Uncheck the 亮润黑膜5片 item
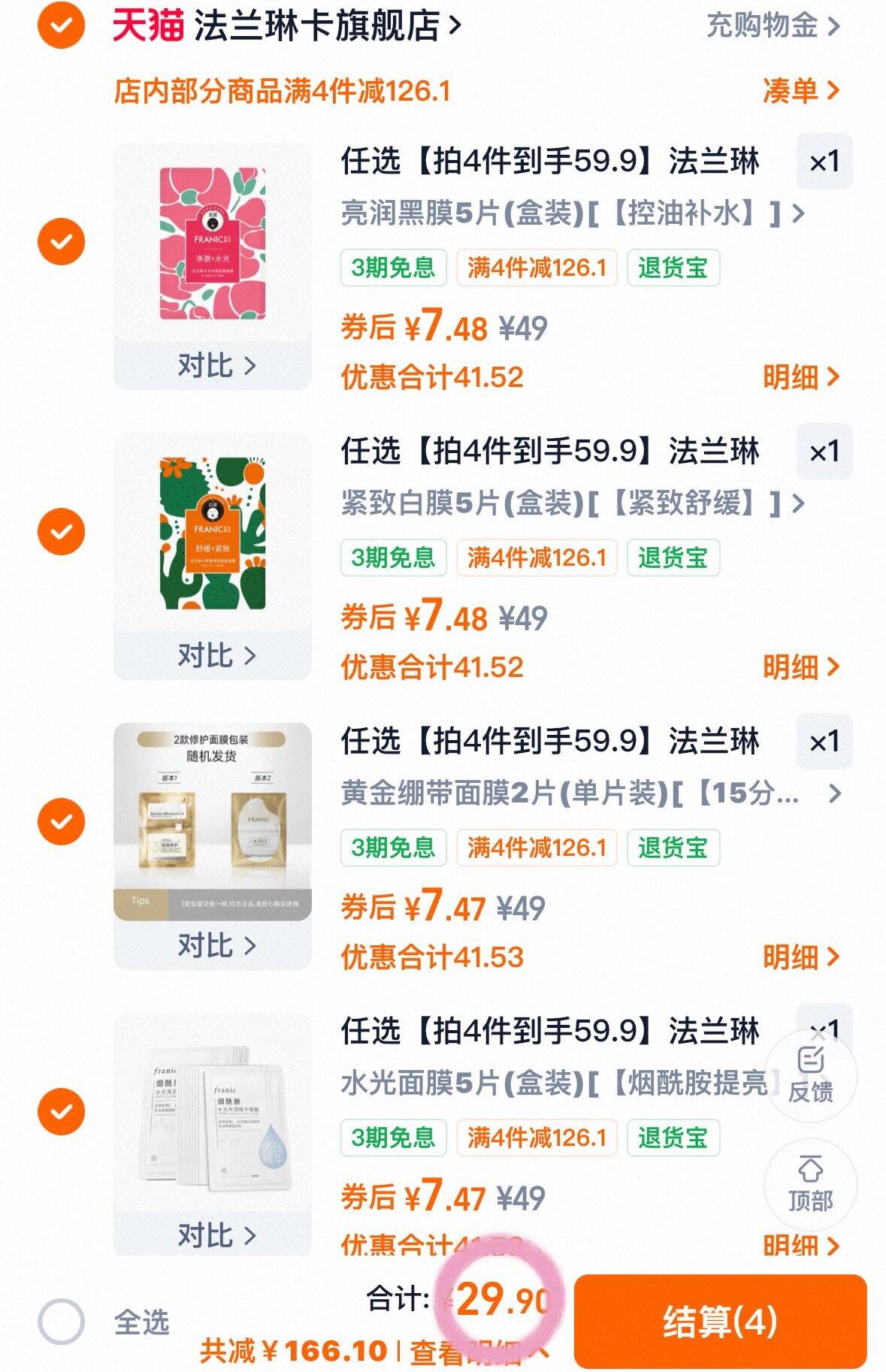Viewport: 886px width, 1372px height. pyautogui.click(x=61, y=241)
